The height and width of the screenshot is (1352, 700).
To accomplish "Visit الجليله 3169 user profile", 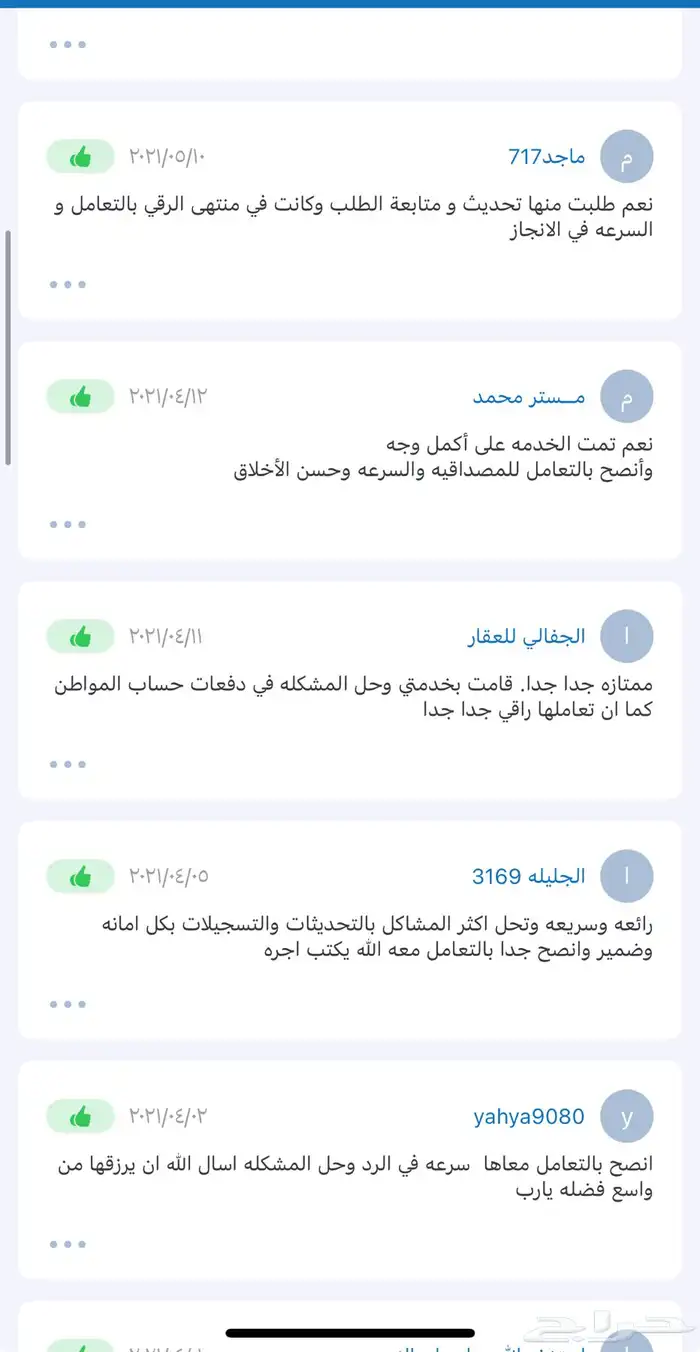I will pyautogui.click(x=528, y=877).
